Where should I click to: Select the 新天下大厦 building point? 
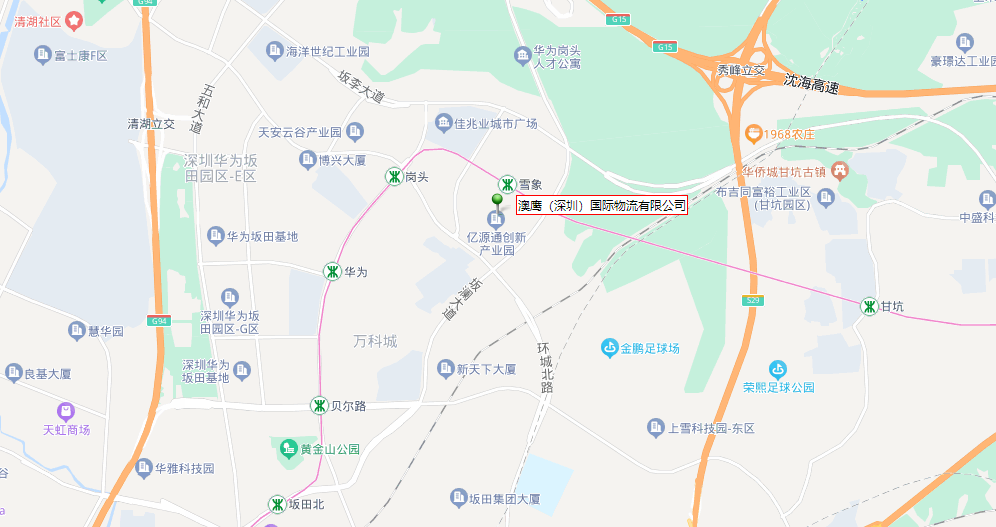tap(446, 369)
